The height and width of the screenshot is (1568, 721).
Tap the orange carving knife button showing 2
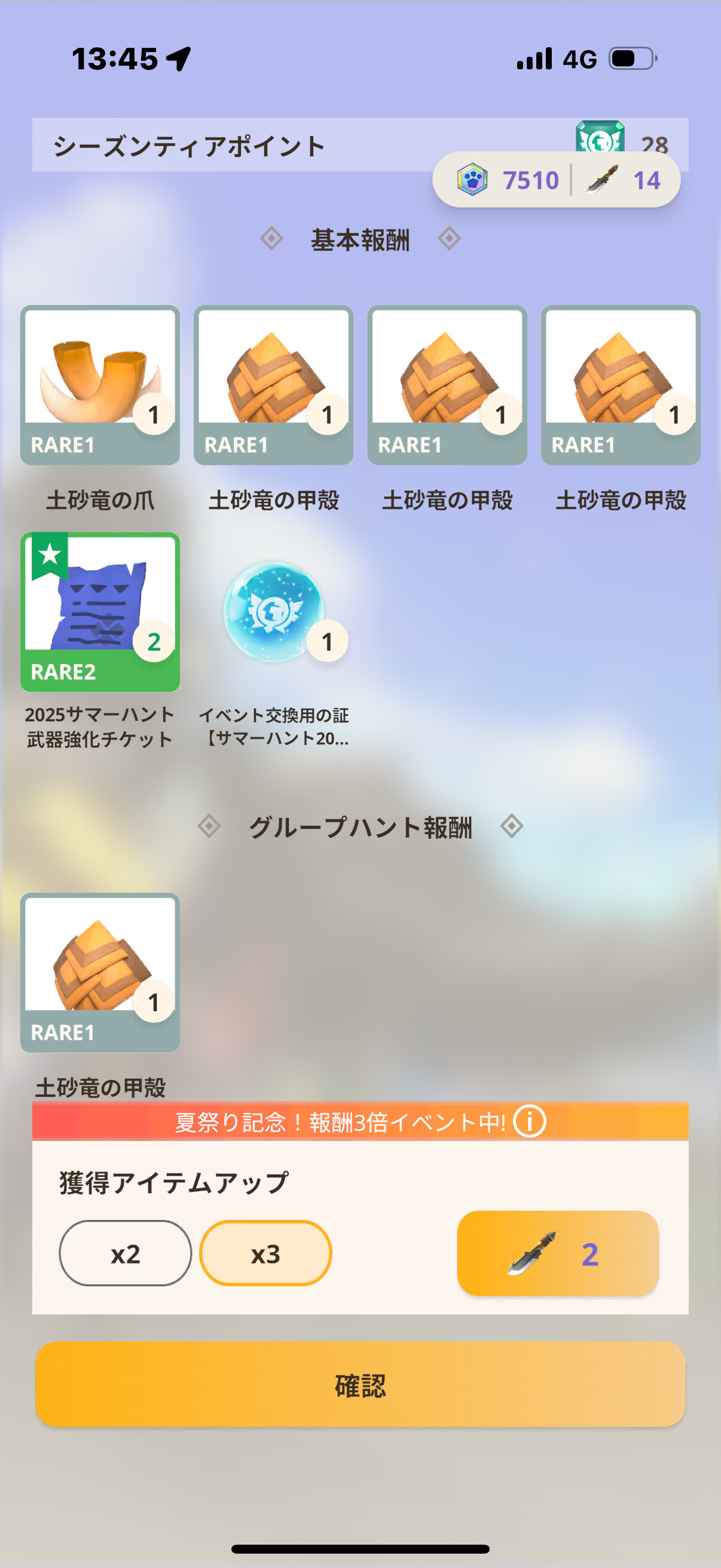[x=558, y=1253]
